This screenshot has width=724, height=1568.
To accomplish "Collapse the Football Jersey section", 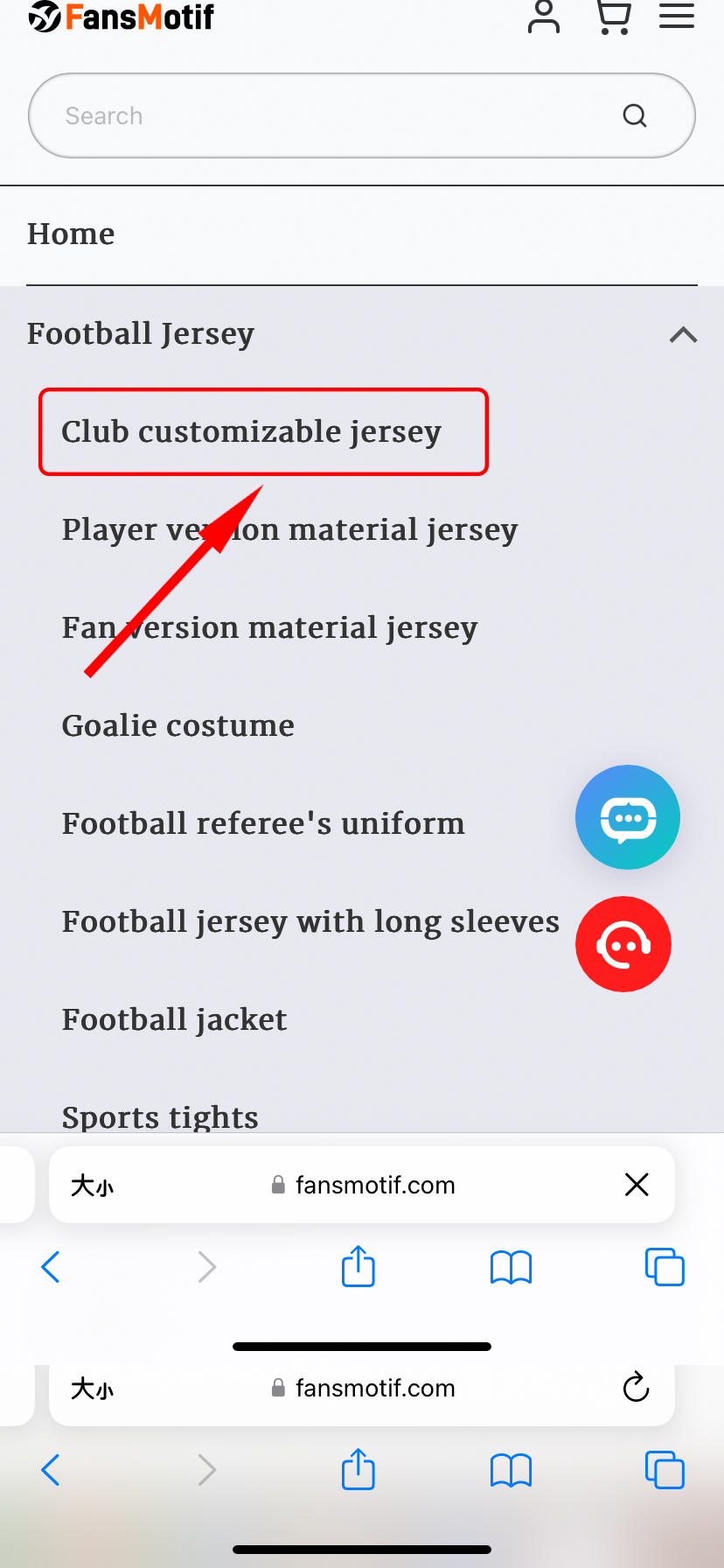I will [683, 334].
